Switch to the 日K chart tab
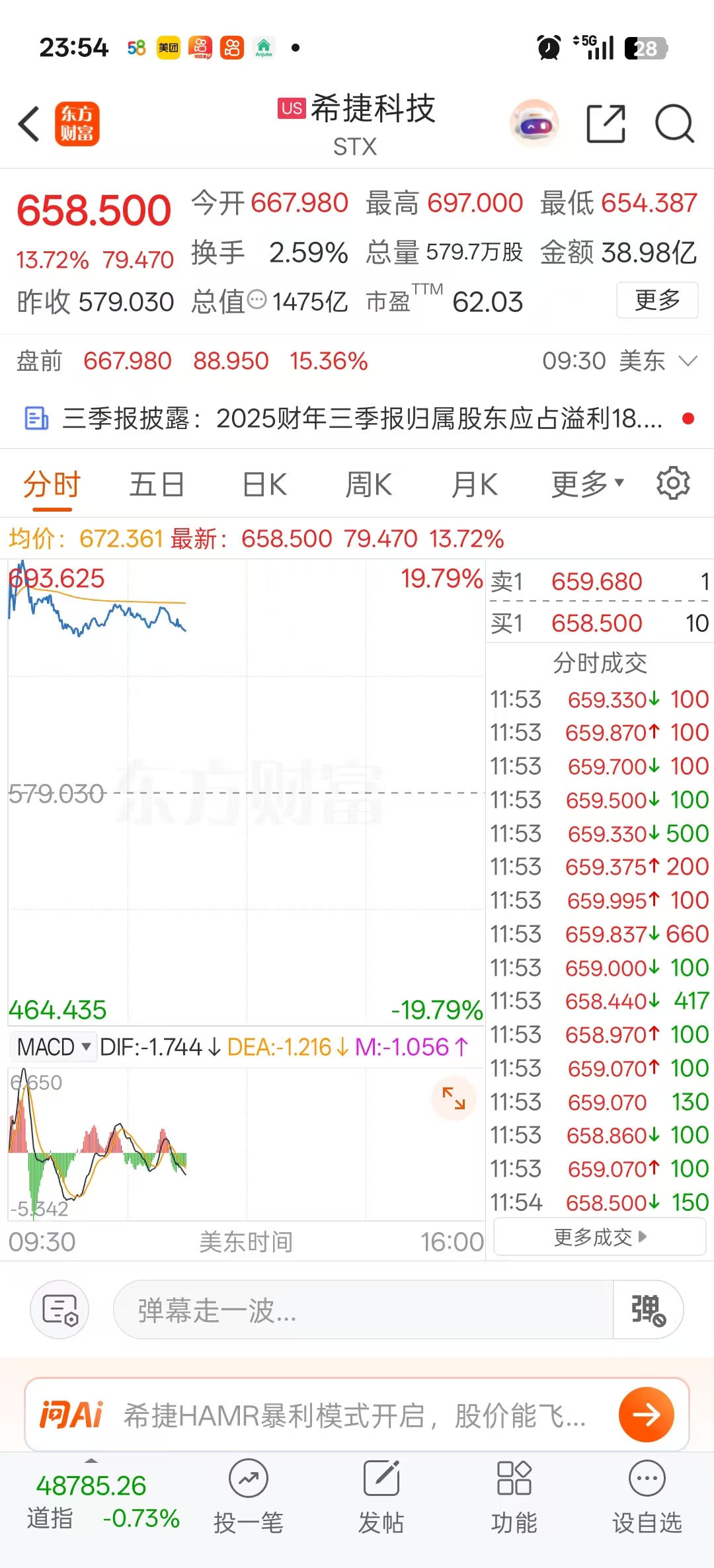714x1568 pixels. click(264, 485)
